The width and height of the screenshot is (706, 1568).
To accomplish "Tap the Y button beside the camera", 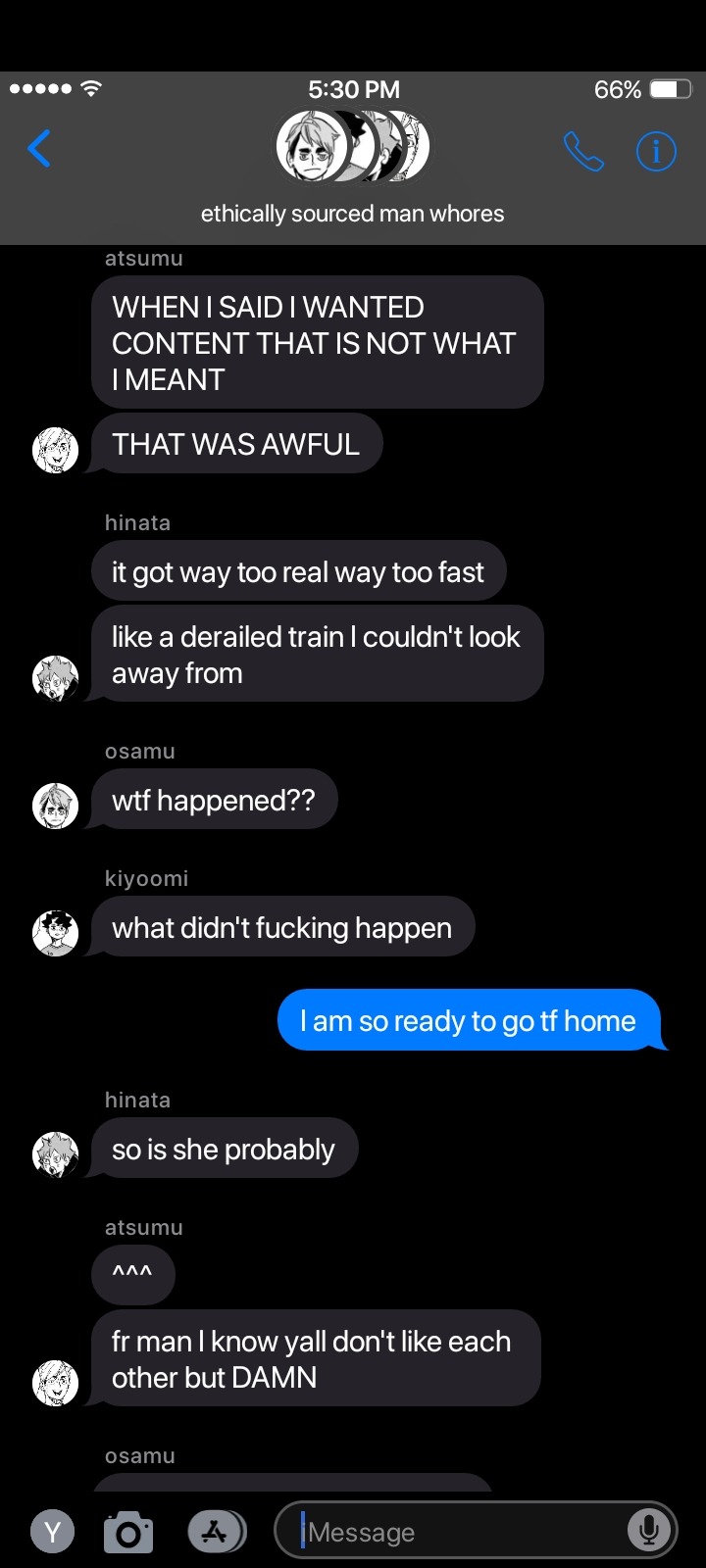I will (53, 1532).
